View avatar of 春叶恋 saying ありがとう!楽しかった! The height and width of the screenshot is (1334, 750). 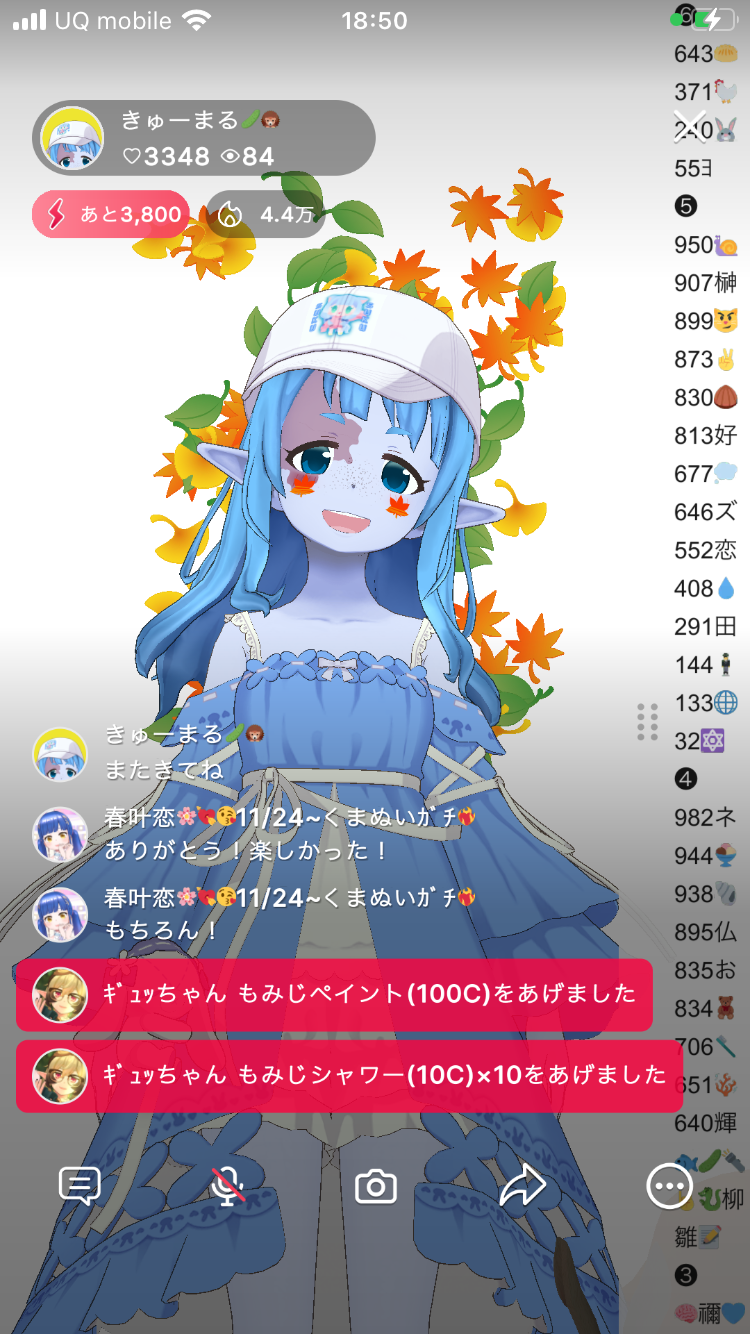(x=60, y=834)
